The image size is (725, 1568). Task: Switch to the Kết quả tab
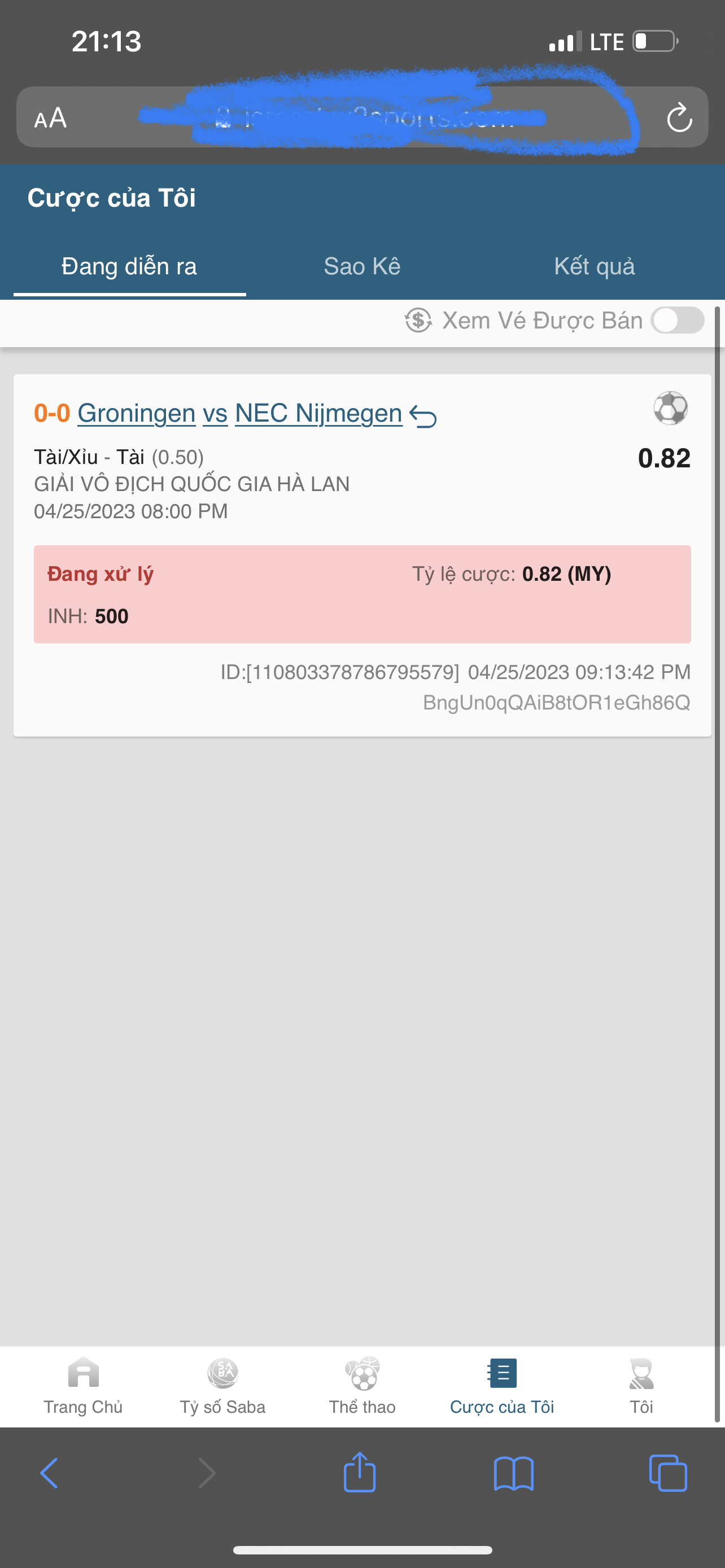click(594, 266)
